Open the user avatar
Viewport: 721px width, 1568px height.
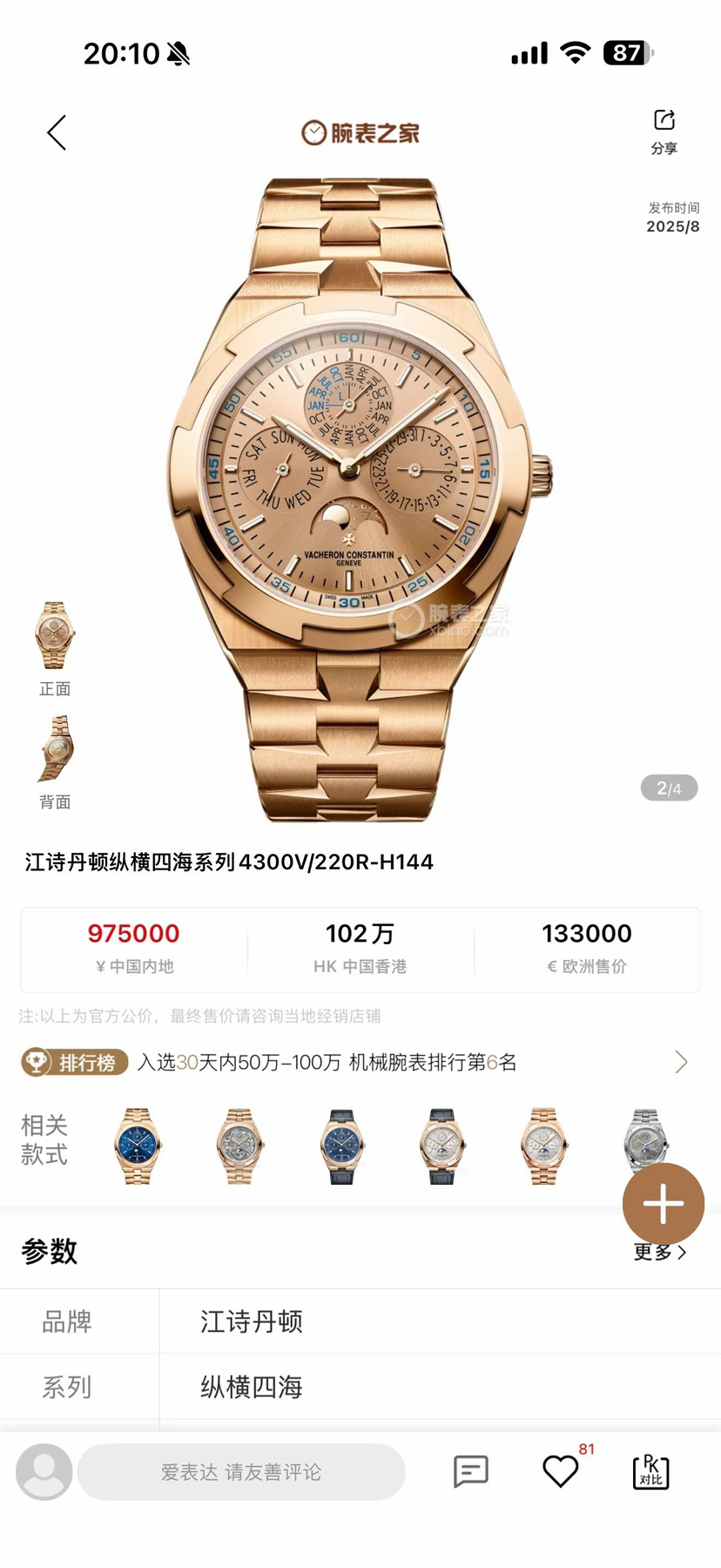point(44,1472)
